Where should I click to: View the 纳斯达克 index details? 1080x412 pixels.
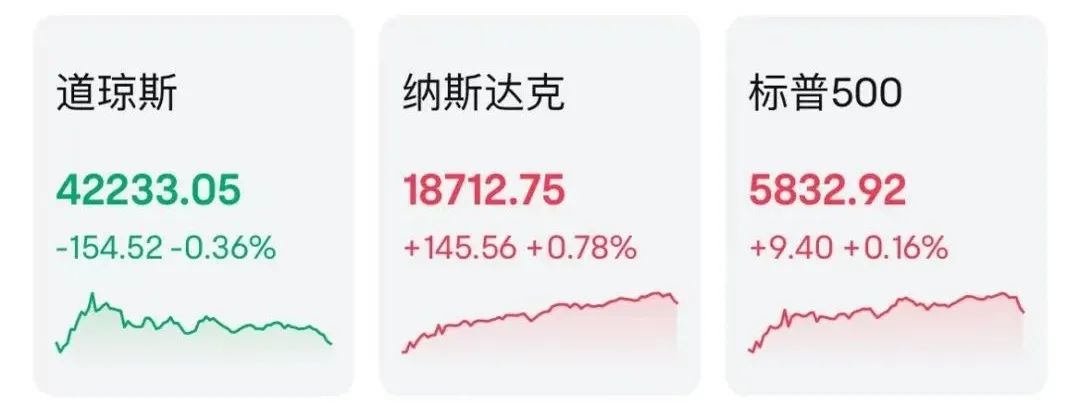pyautogui.click(x=539, y=205)
